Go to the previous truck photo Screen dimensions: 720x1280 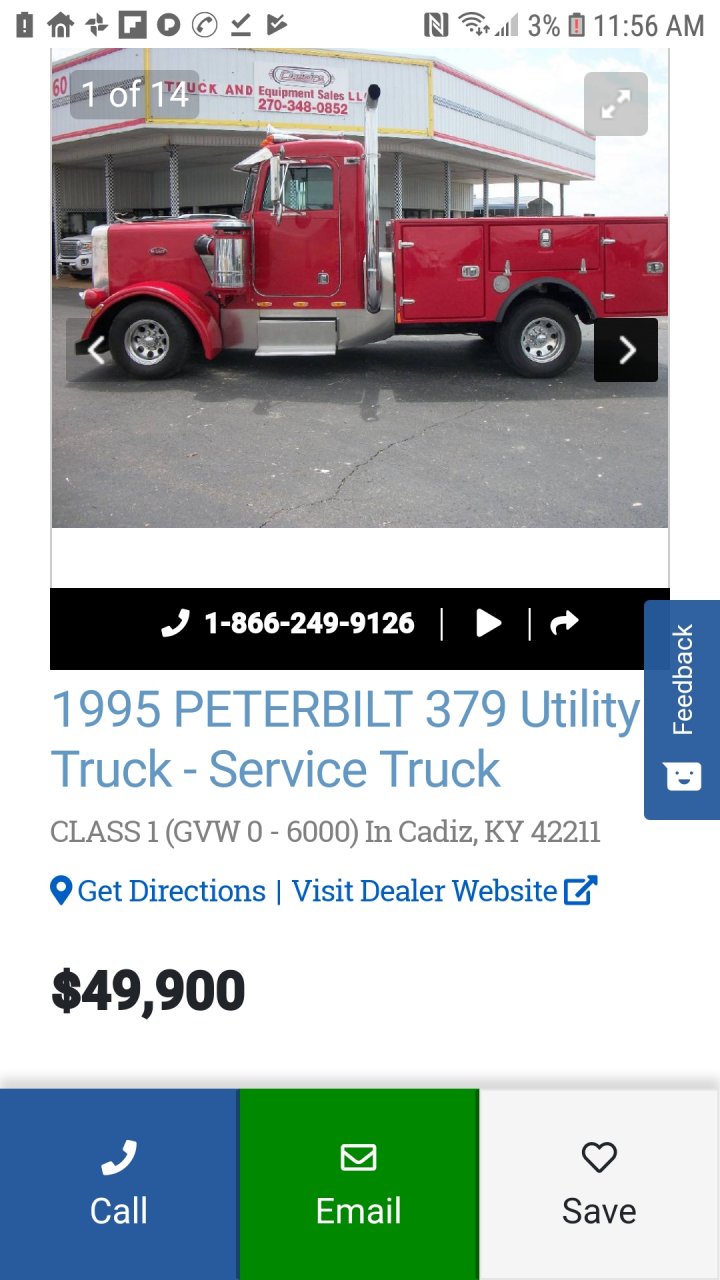(96, 350)
